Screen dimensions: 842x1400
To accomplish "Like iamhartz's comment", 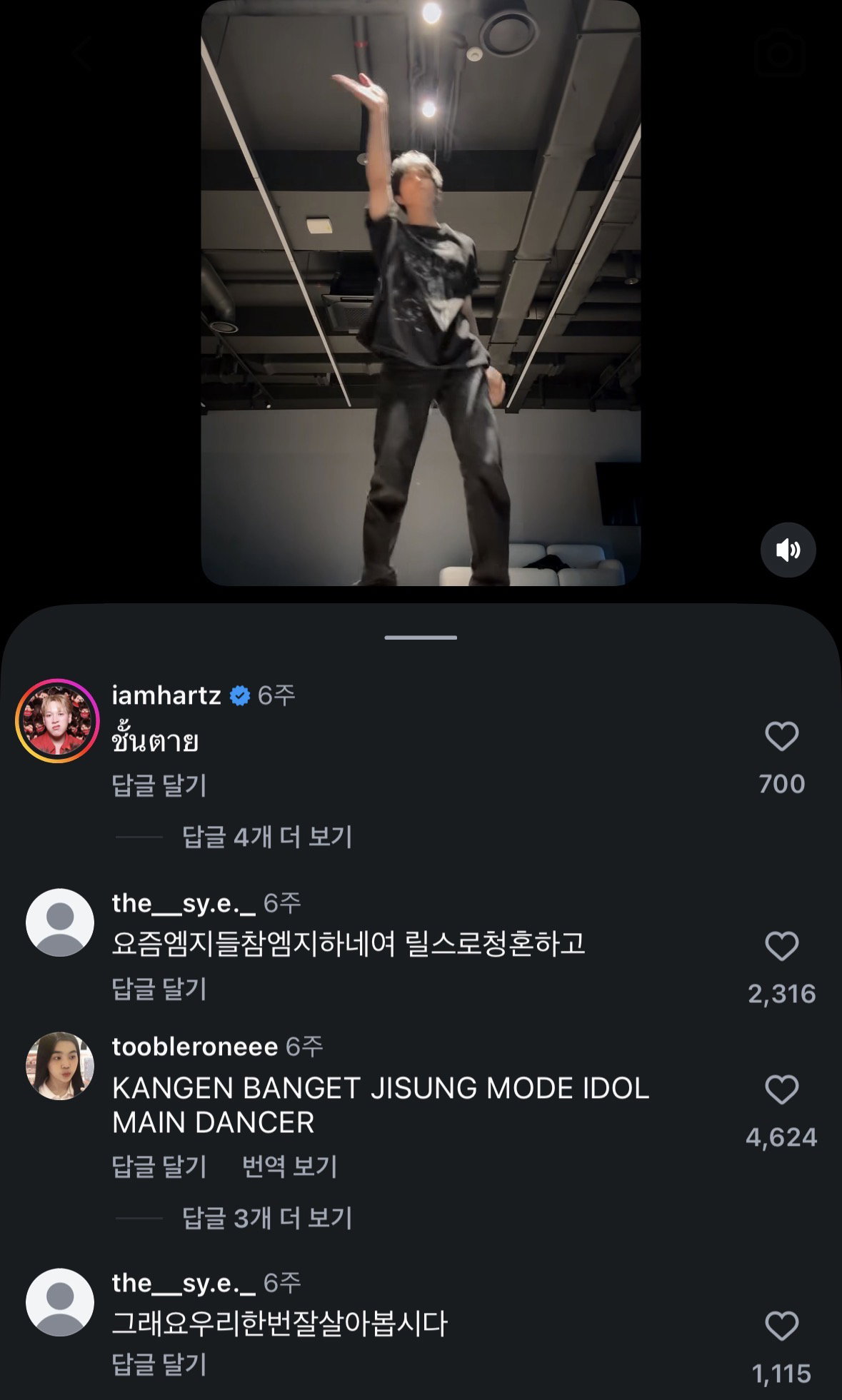I will (x=781, y=736).
